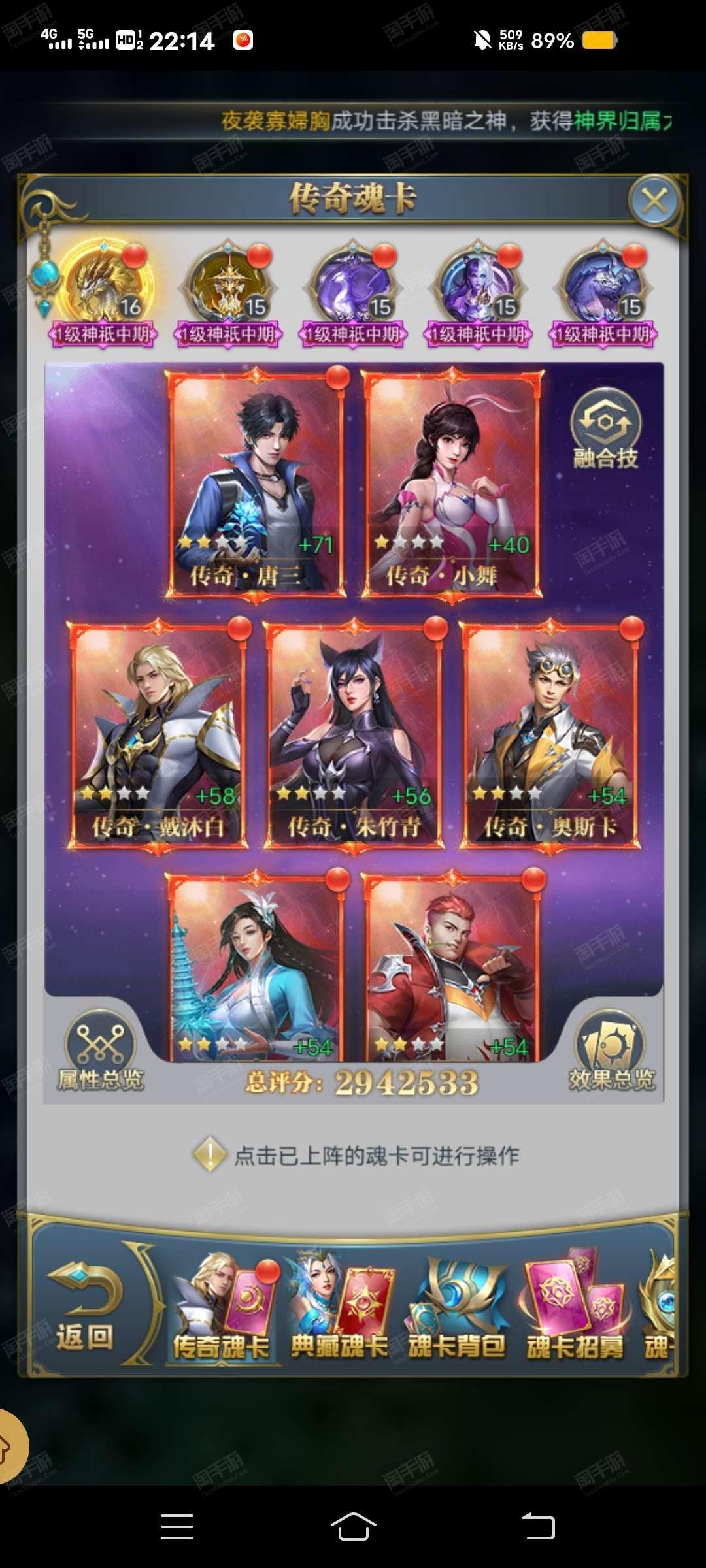Tap the card of the woman holding the pagoda
The height and width of the screenshot is (1568, 706).
pyautogui.click(x=256, y=967)
